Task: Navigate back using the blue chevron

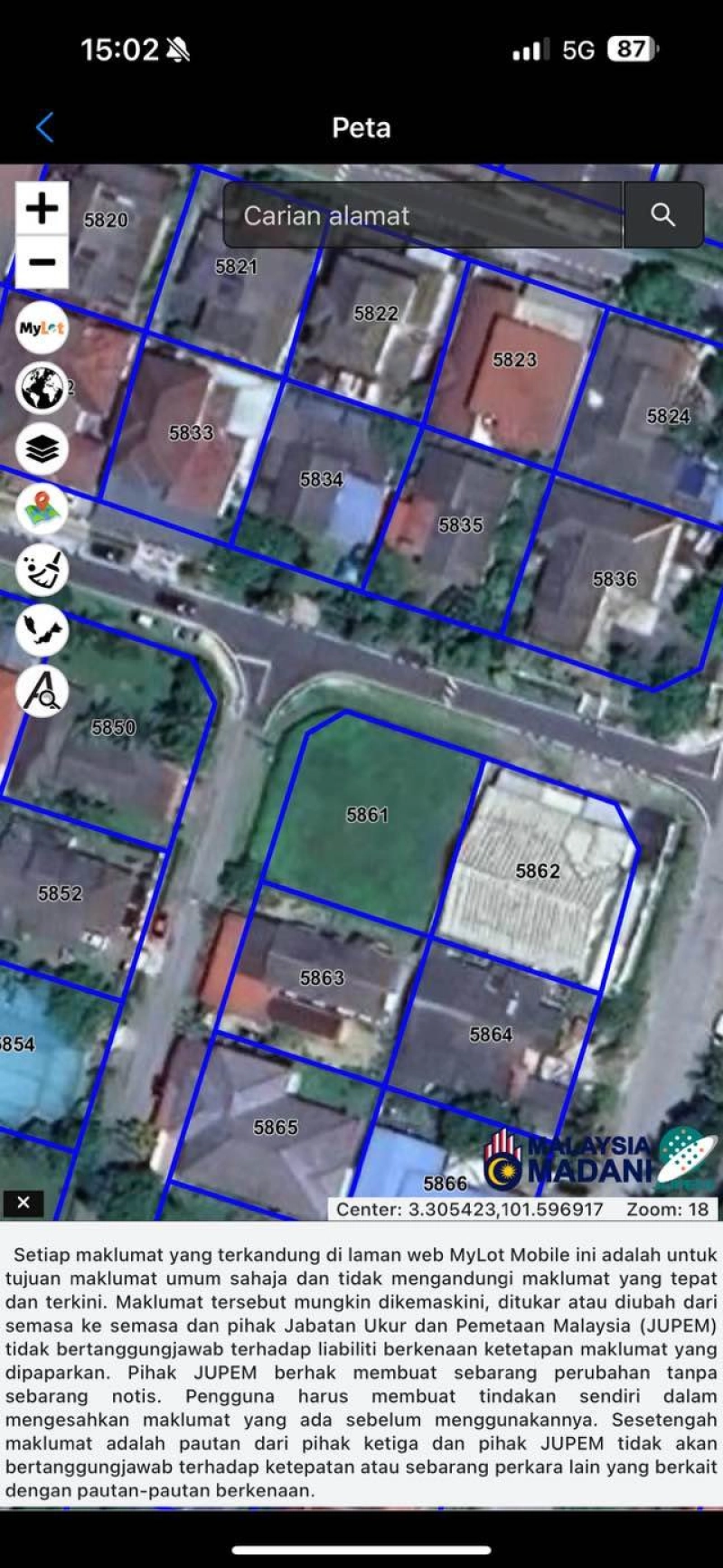Action: [42, 127]
